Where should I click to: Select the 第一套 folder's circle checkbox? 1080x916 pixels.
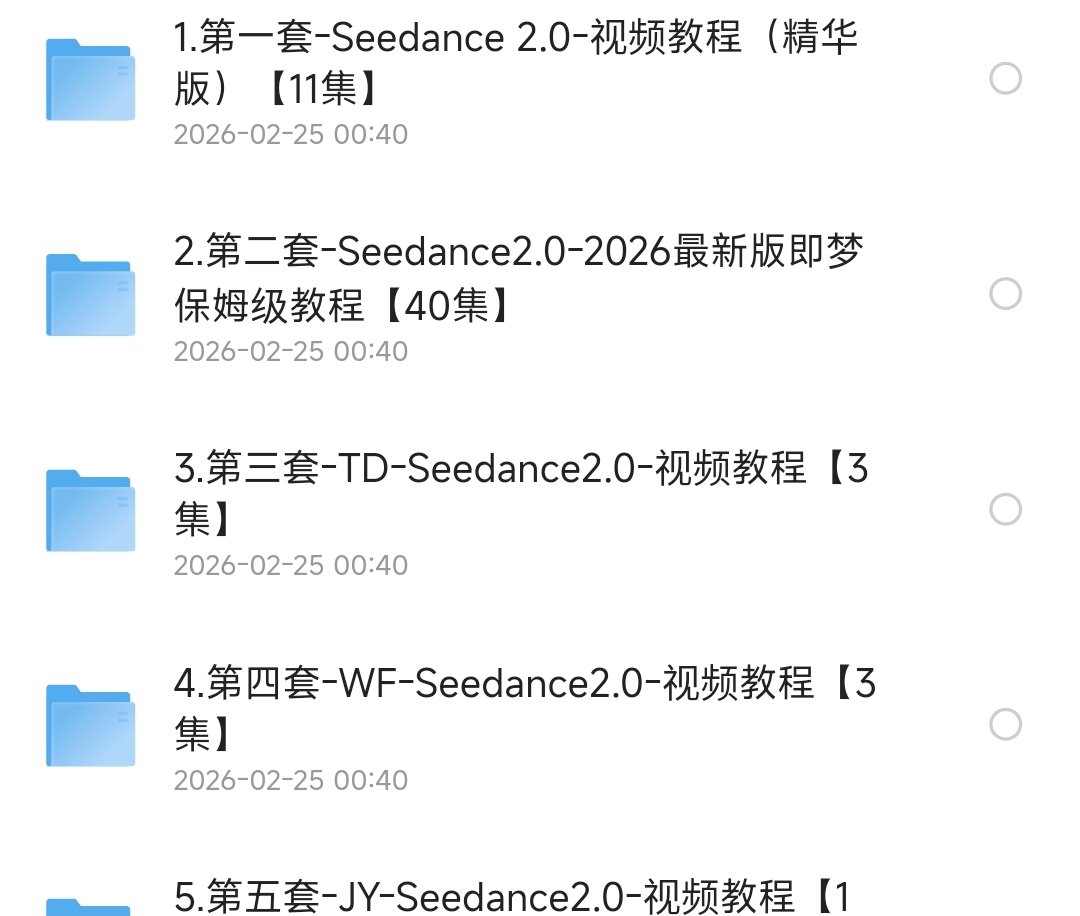pos(1005,78)
